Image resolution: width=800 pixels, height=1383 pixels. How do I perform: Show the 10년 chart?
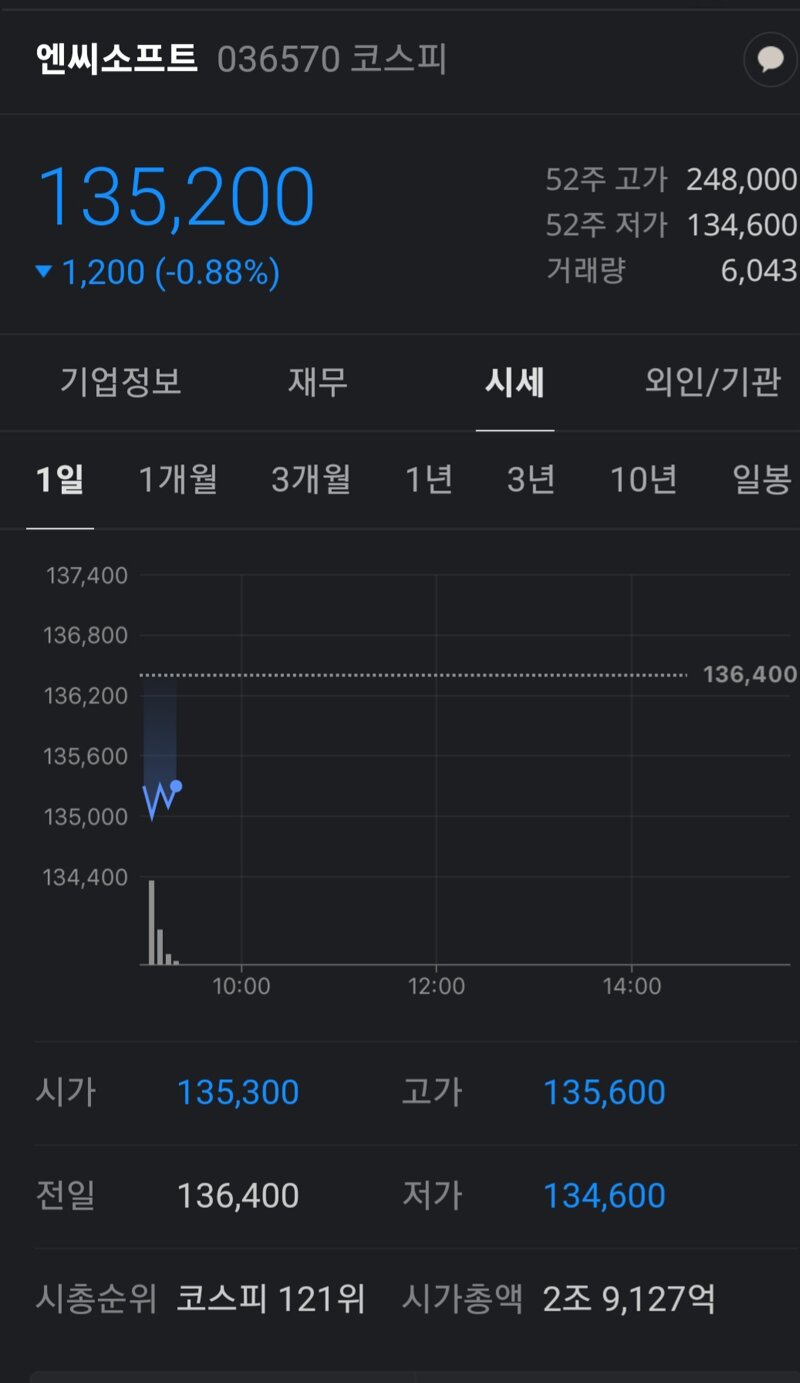644,480
